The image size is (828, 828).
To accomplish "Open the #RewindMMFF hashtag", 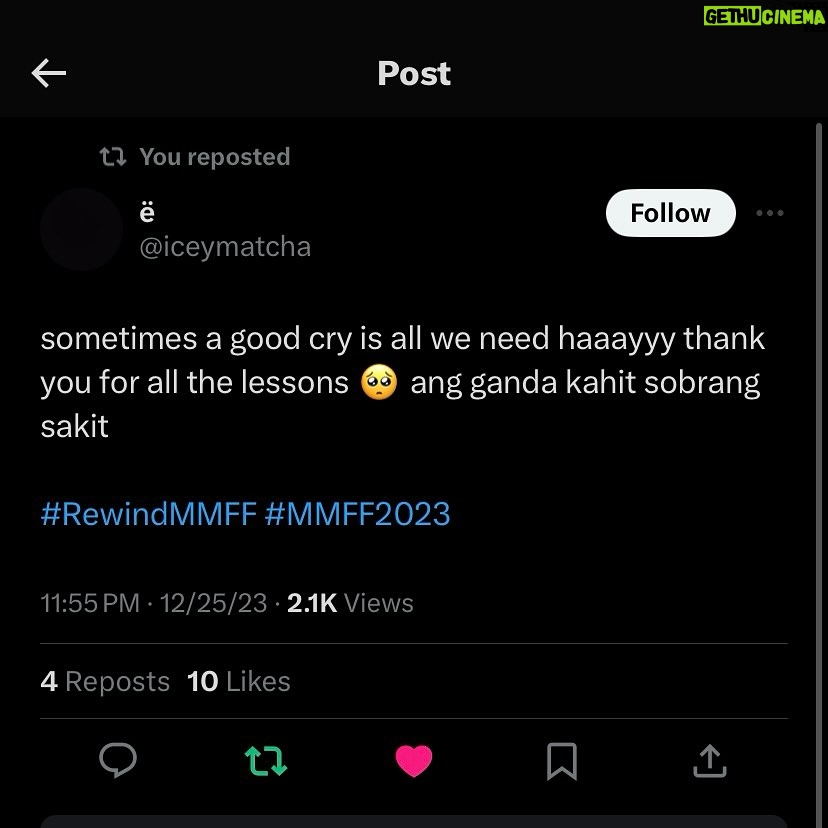I will (x=149, y=514).
